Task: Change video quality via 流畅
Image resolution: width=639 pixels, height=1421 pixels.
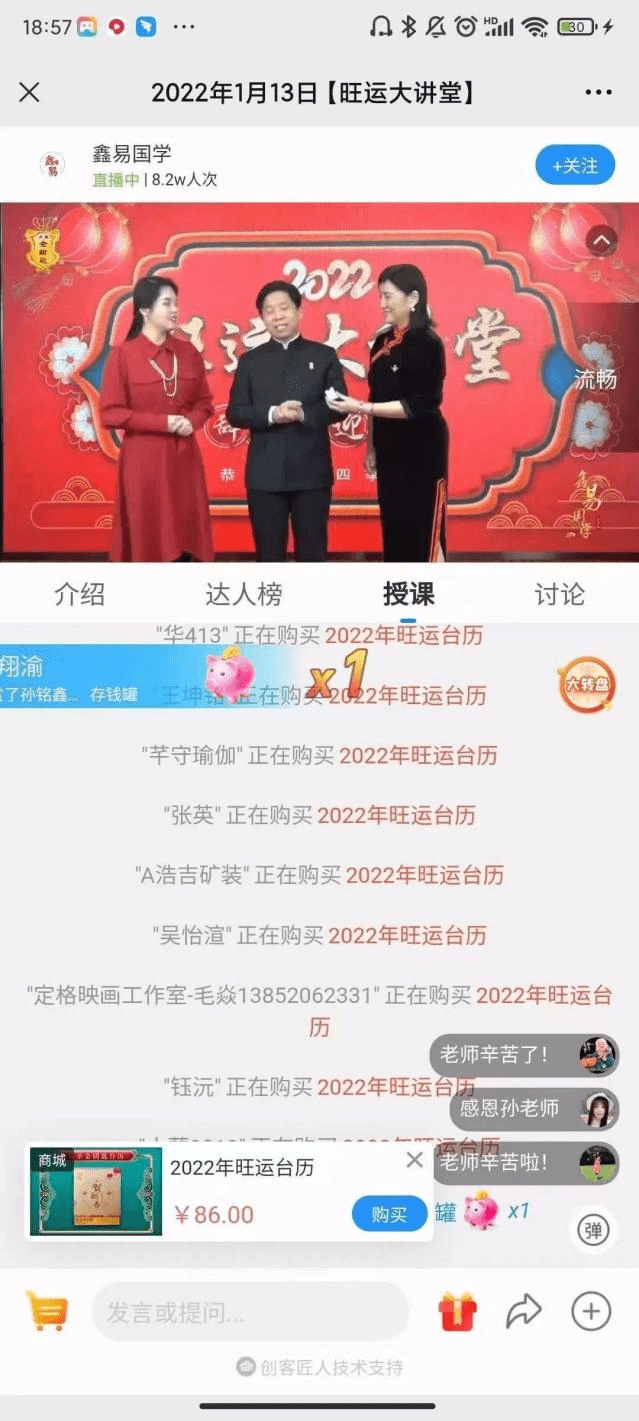Action: (x=595, y=379)
